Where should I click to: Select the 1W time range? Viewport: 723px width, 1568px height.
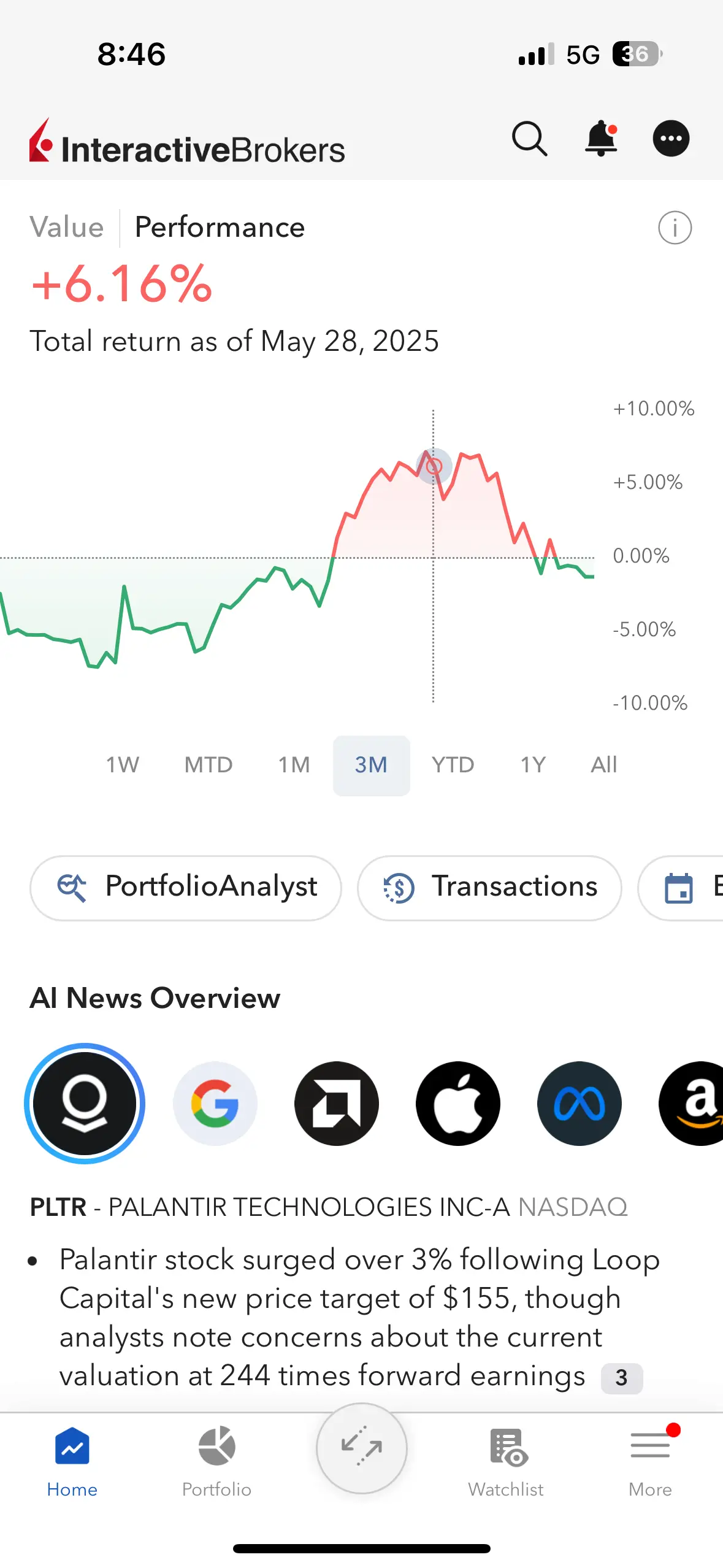coord(123,765)
